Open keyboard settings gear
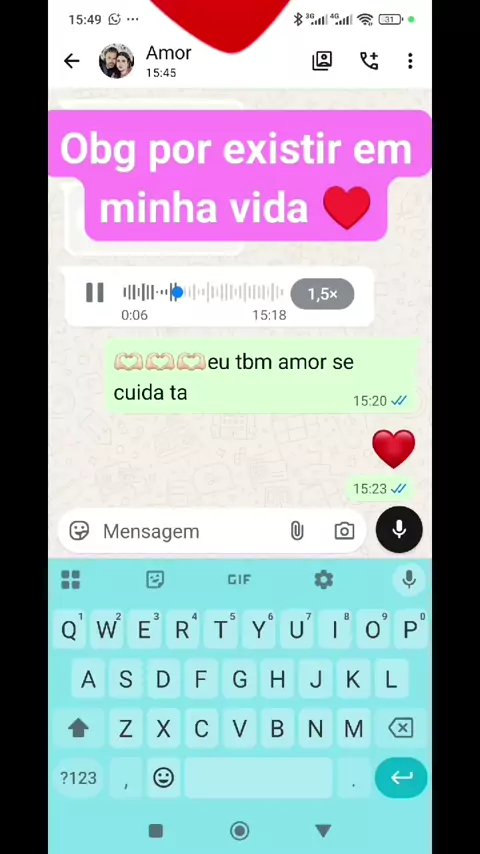480x854 pixels. tap(324, 580)
